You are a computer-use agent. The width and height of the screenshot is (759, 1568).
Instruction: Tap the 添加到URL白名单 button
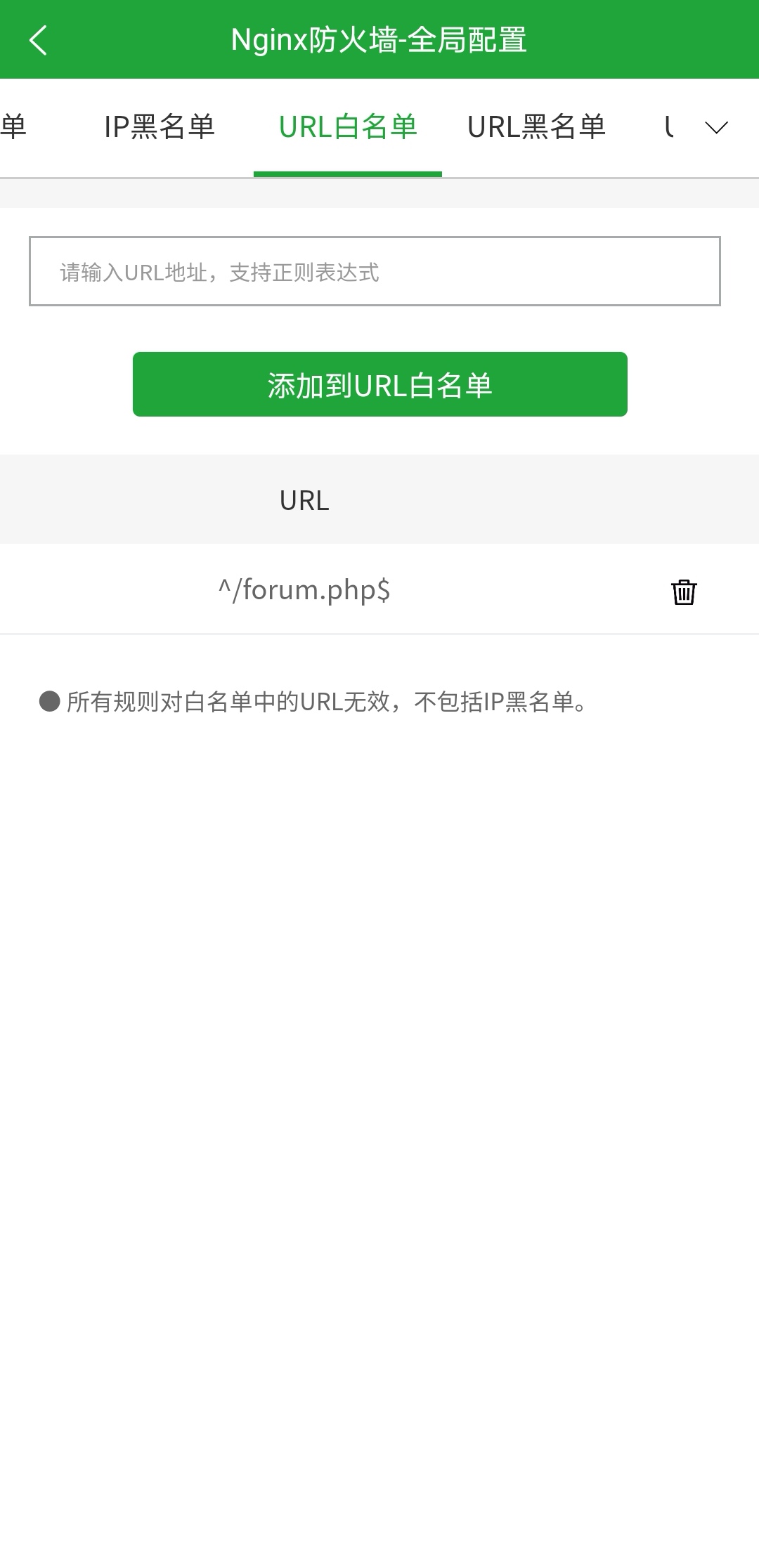click(x=379, y=384)
